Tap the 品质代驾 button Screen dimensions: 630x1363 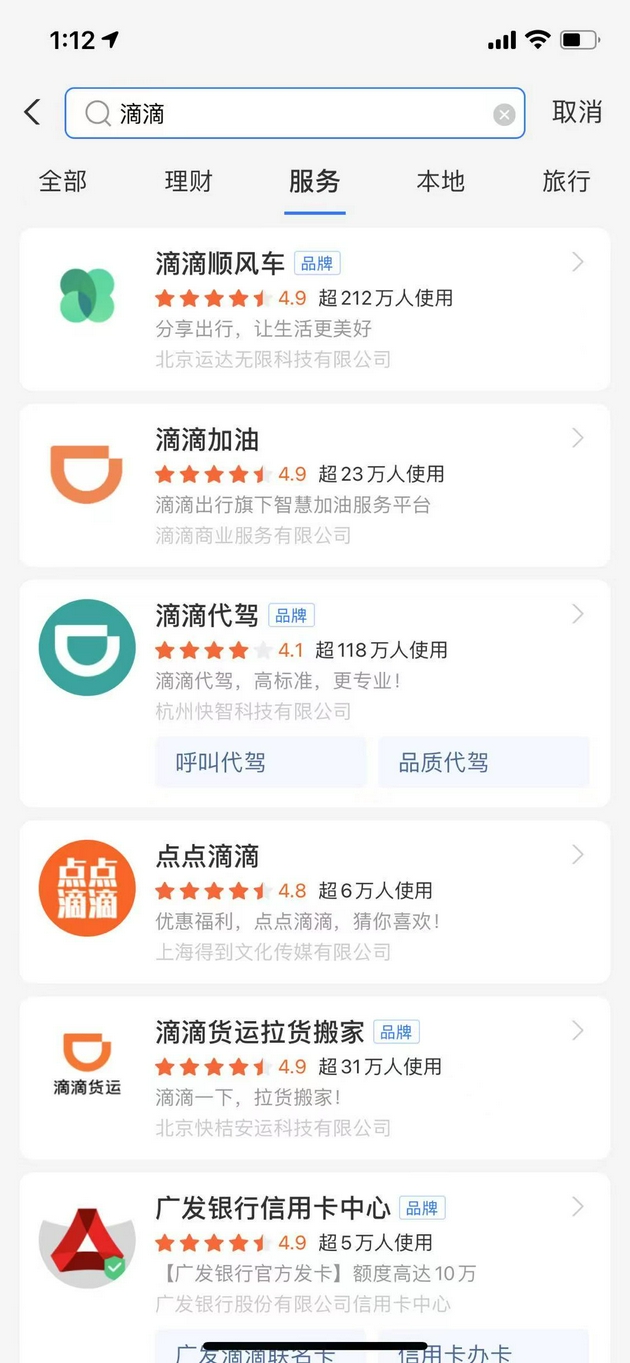point(484,762)
